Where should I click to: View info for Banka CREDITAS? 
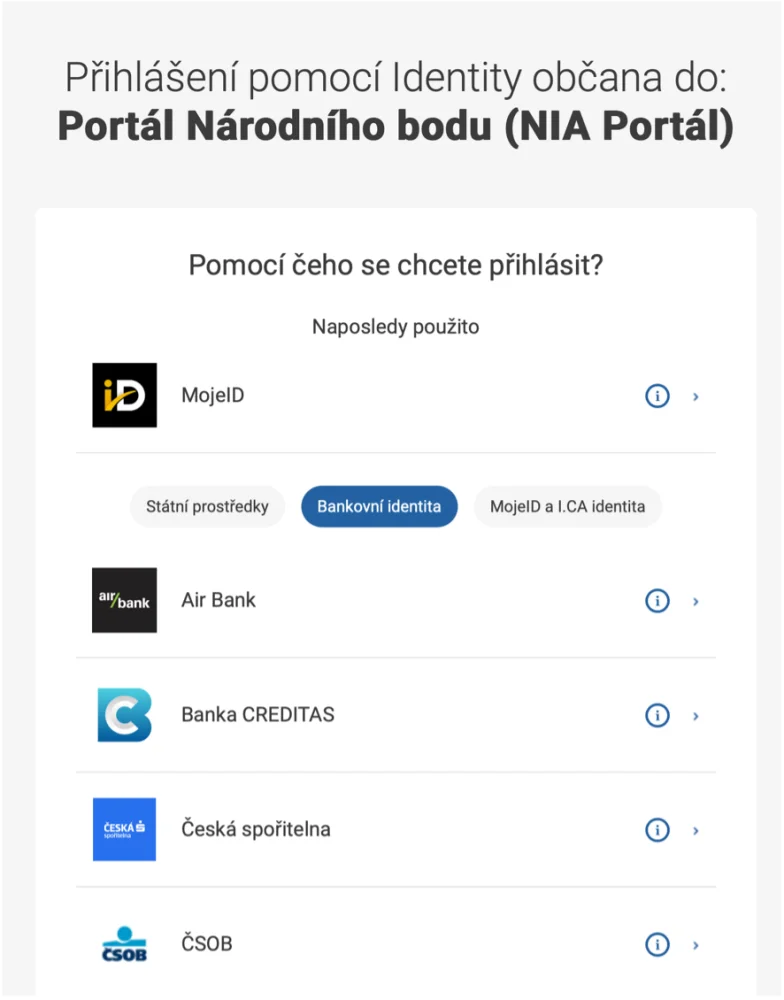657,715
